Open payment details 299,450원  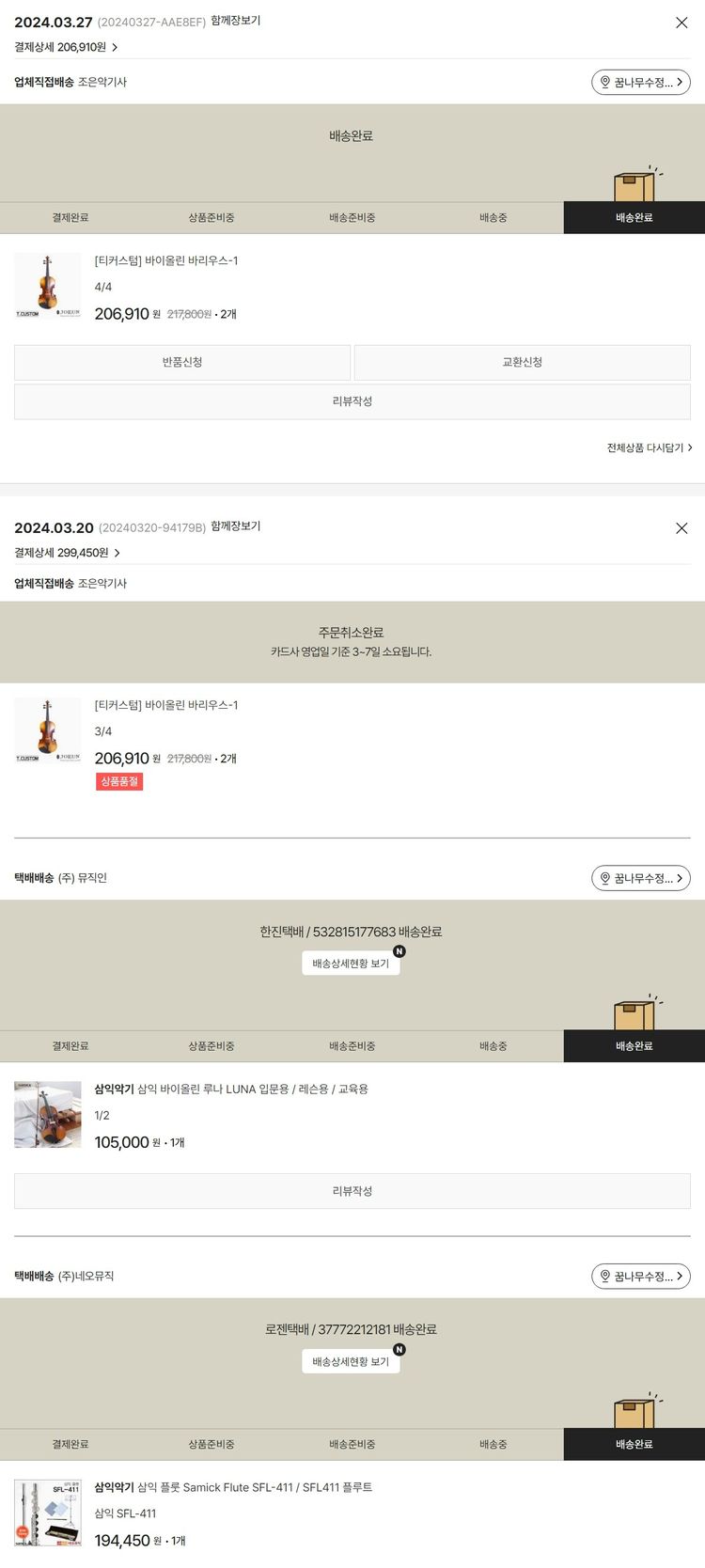67,553
